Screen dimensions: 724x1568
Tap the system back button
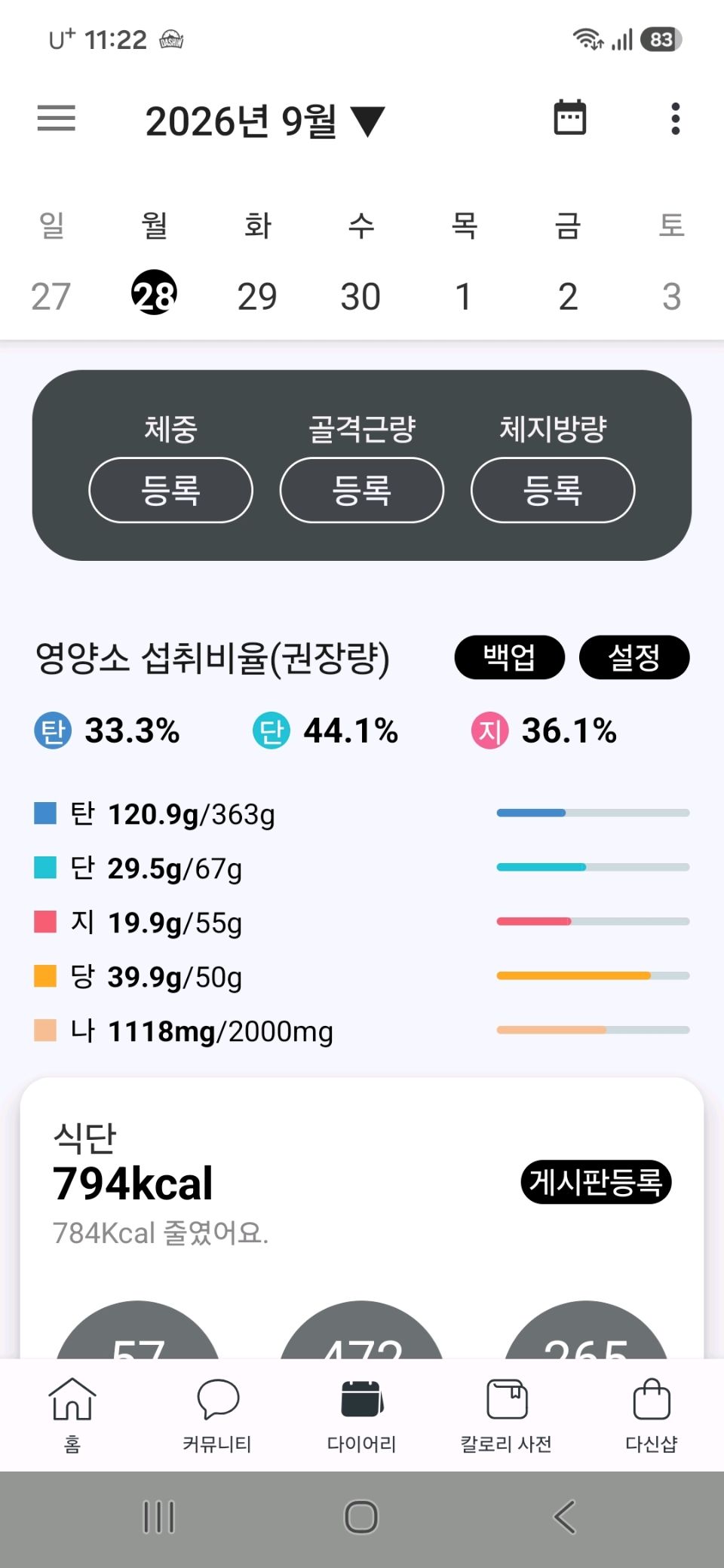coord(565,1517)
